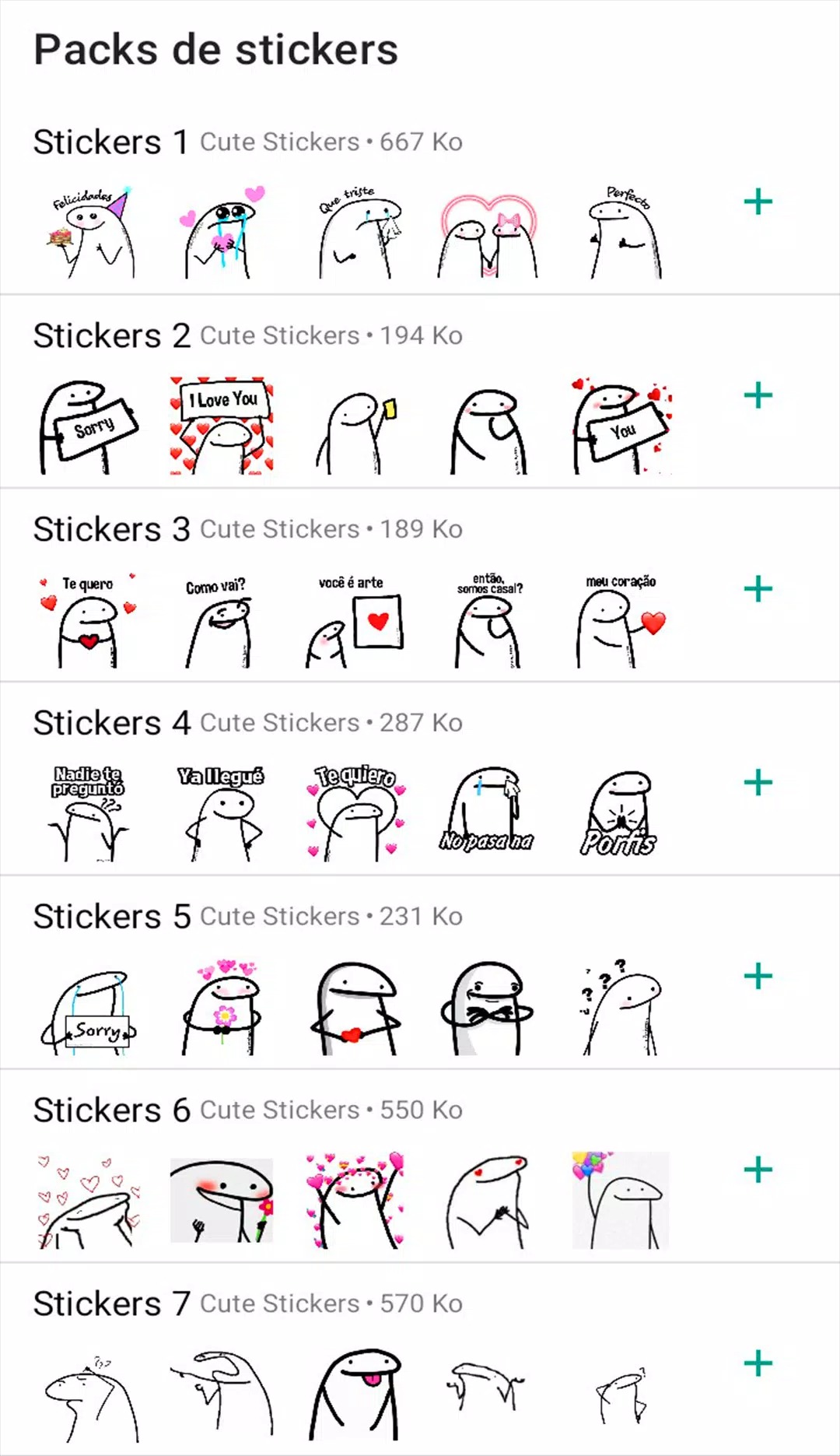Image resolution: width=840 pixels, height=1456 pixels.
Task: Open the Stickers 3 pack row
Action: click(249, 530)
